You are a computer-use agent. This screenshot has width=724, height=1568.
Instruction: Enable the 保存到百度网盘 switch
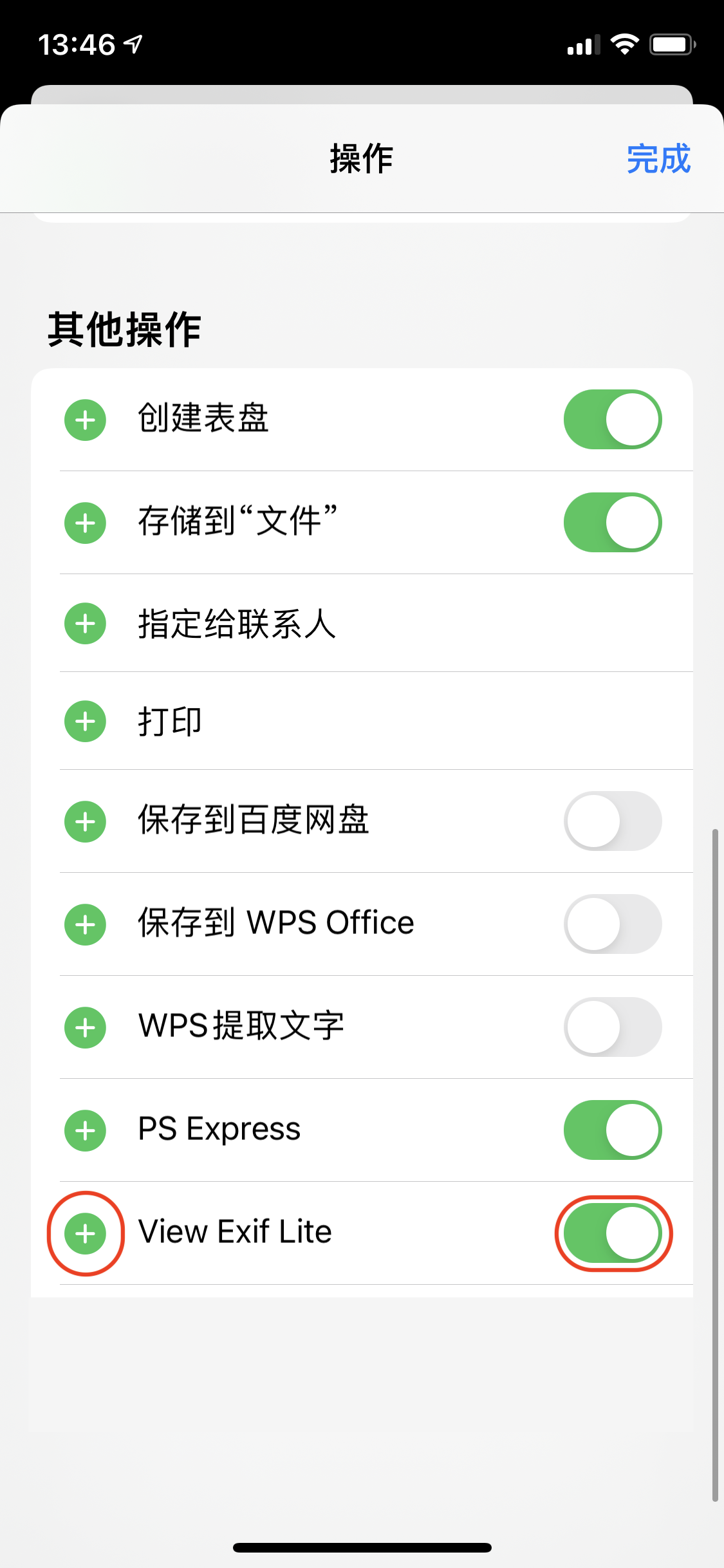[x=612, y=821]
